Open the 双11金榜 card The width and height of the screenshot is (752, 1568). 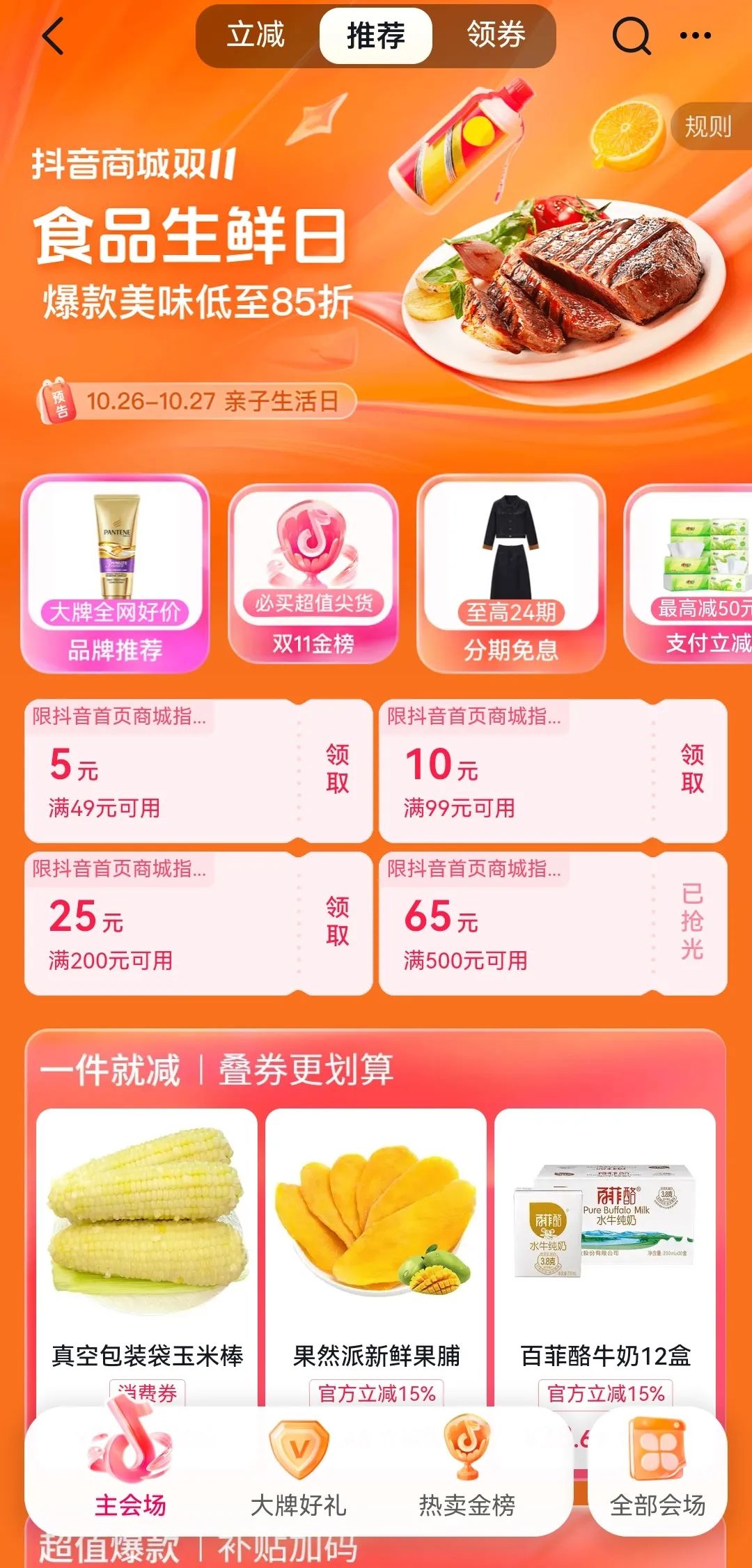pyautogui.click(x=313, y=574)
